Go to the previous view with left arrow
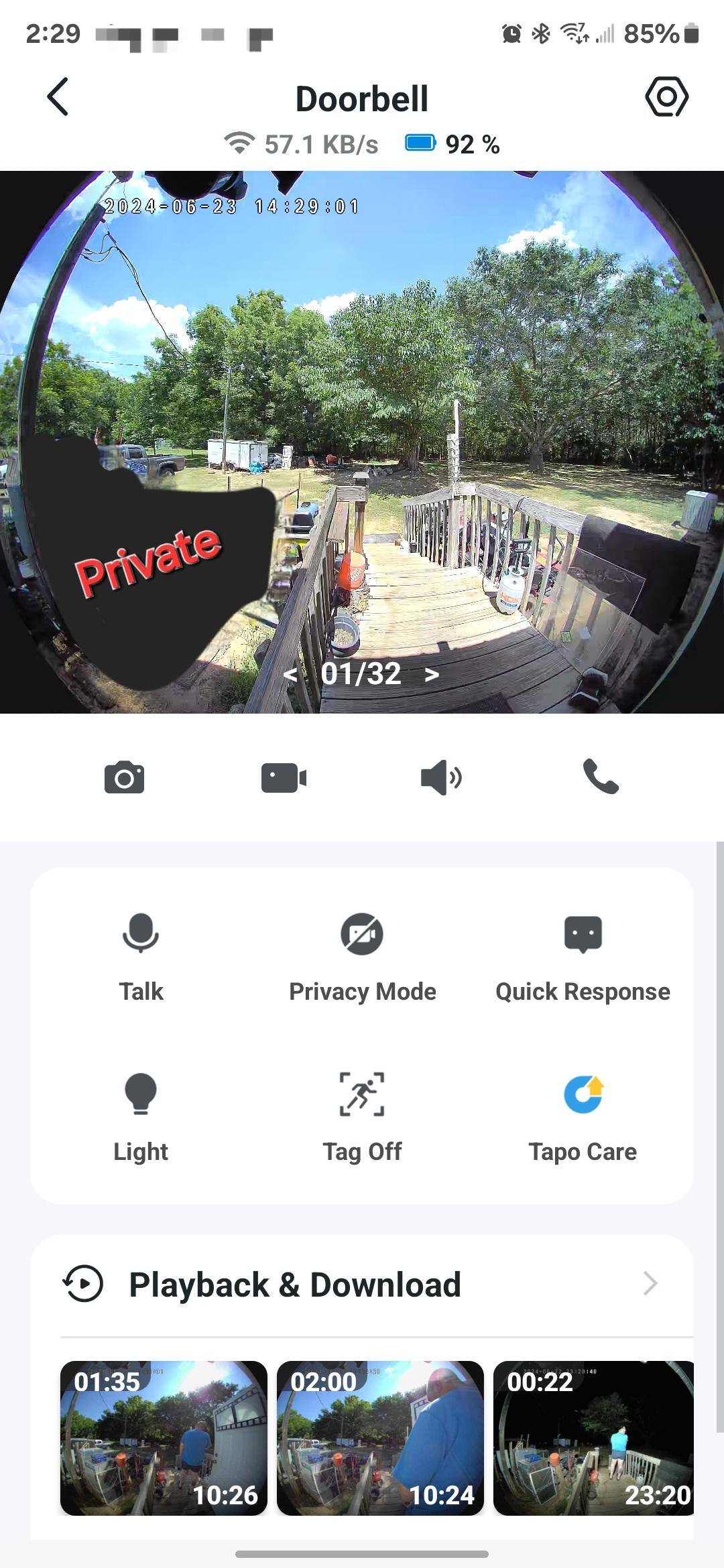Viewport: 724px width, 1568px height. click(x=290, y=675)
